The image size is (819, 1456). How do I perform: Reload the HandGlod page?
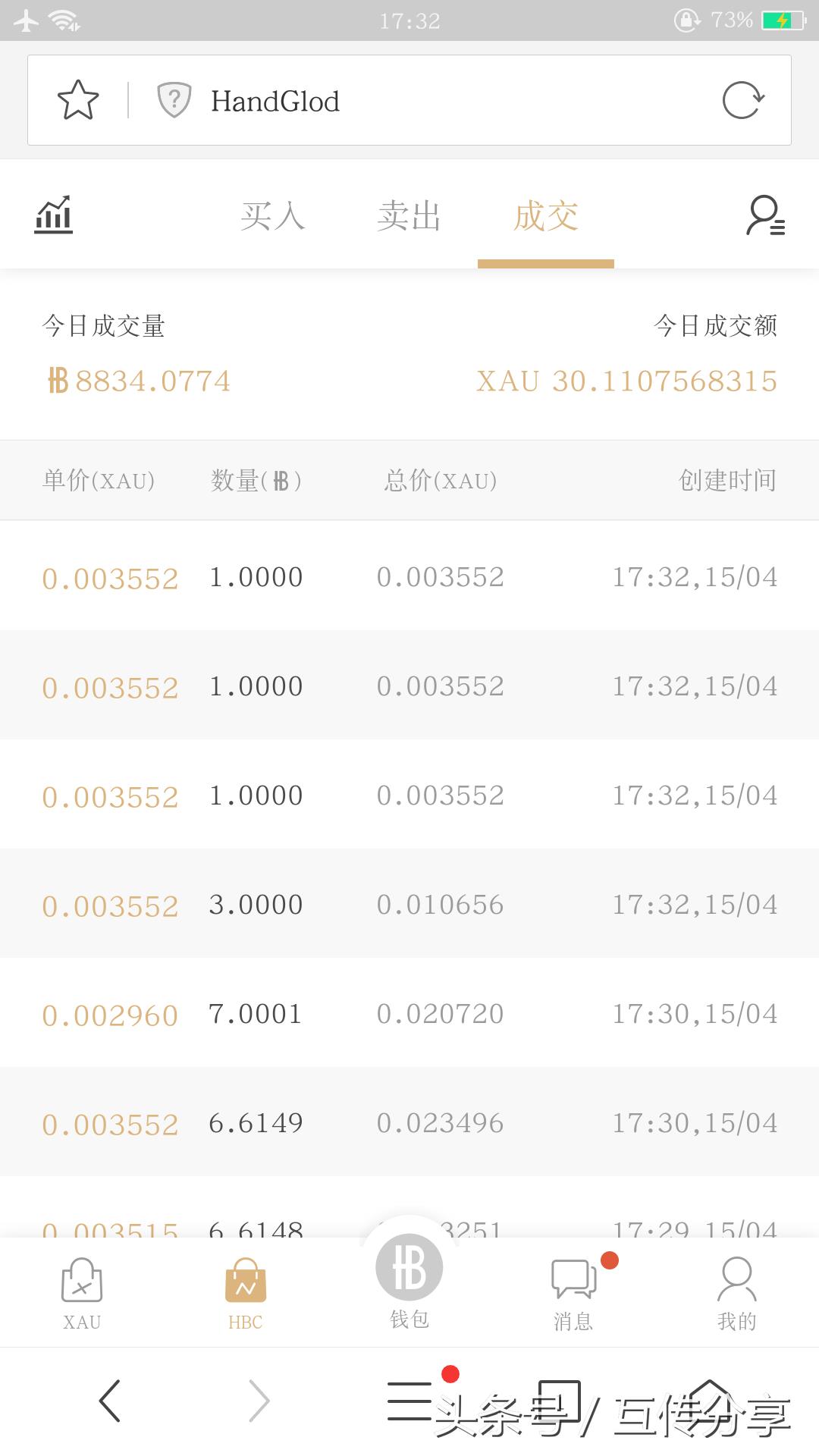point(743,100)
